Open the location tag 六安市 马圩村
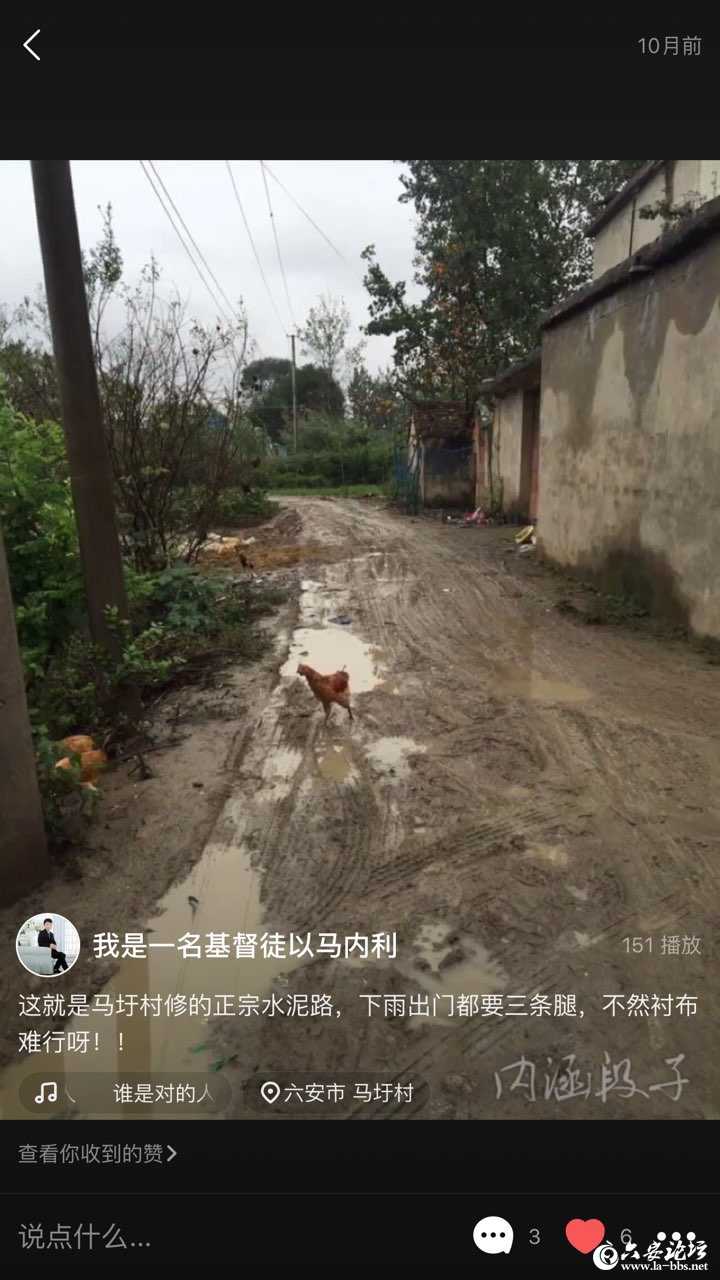Image resolution: width=720 pixels, height=1280 pixels. click(x=337, y=1093)
